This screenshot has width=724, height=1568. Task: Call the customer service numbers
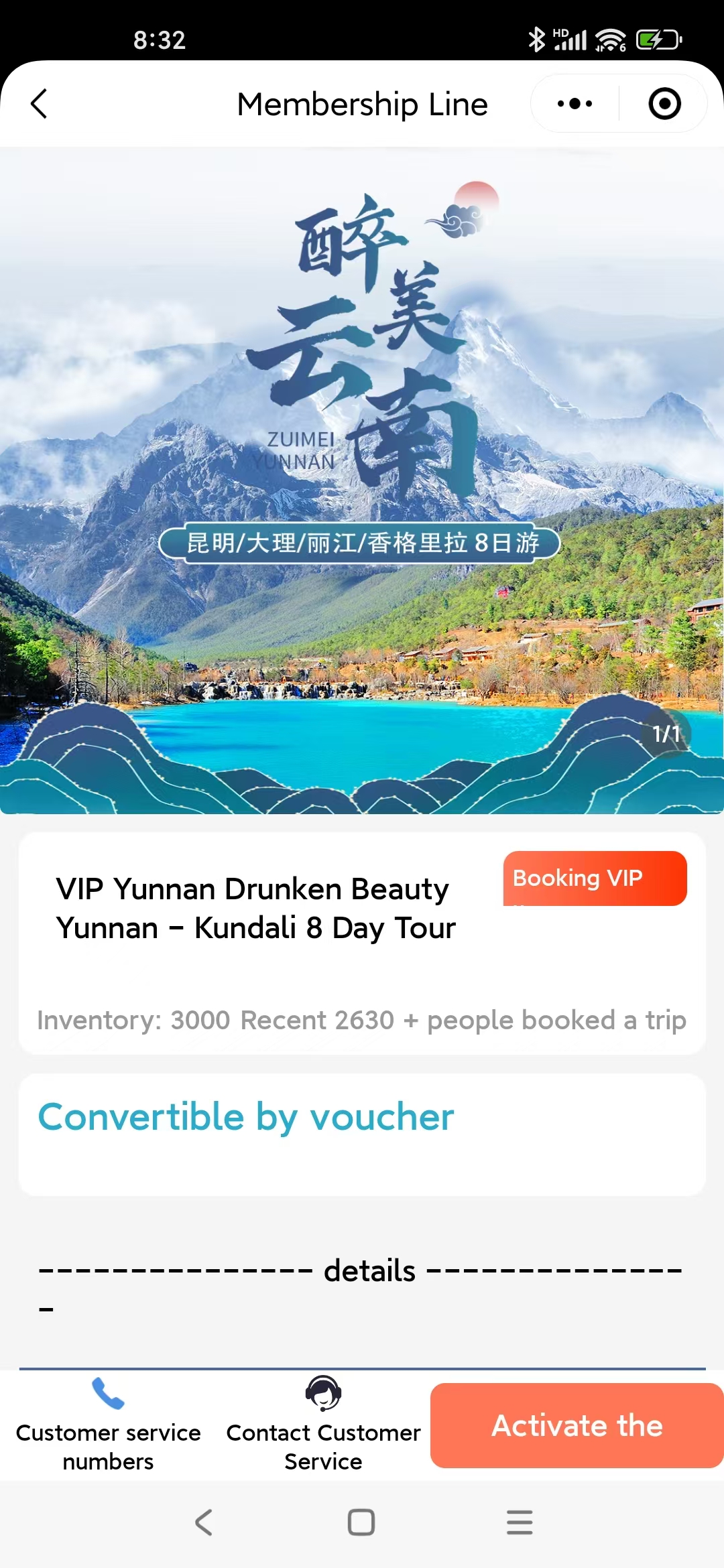pos(108,1424)
